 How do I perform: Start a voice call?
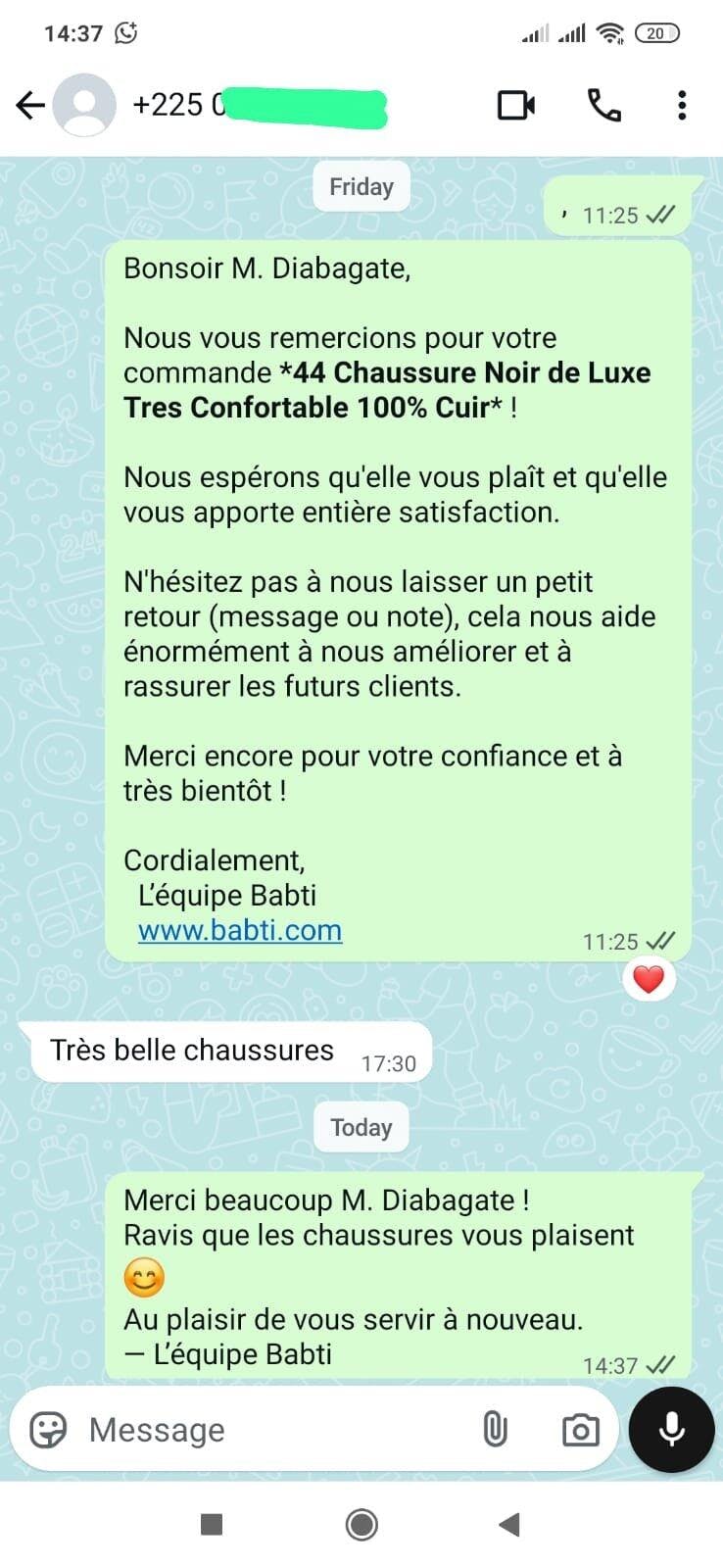click(x=603, y=105)
